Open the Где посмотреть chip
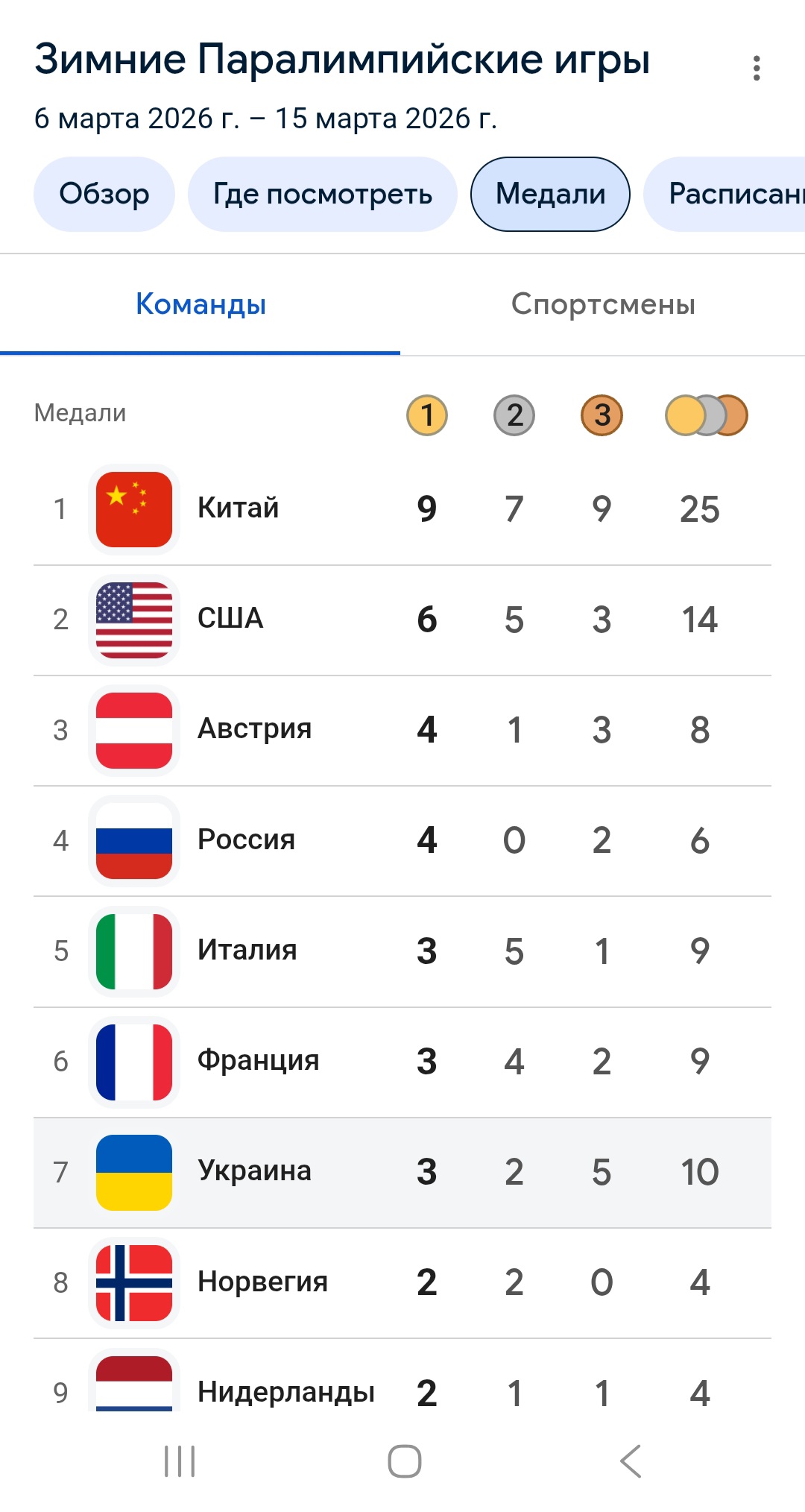Viewport: 805px width, 1512px height. (322, 194)
